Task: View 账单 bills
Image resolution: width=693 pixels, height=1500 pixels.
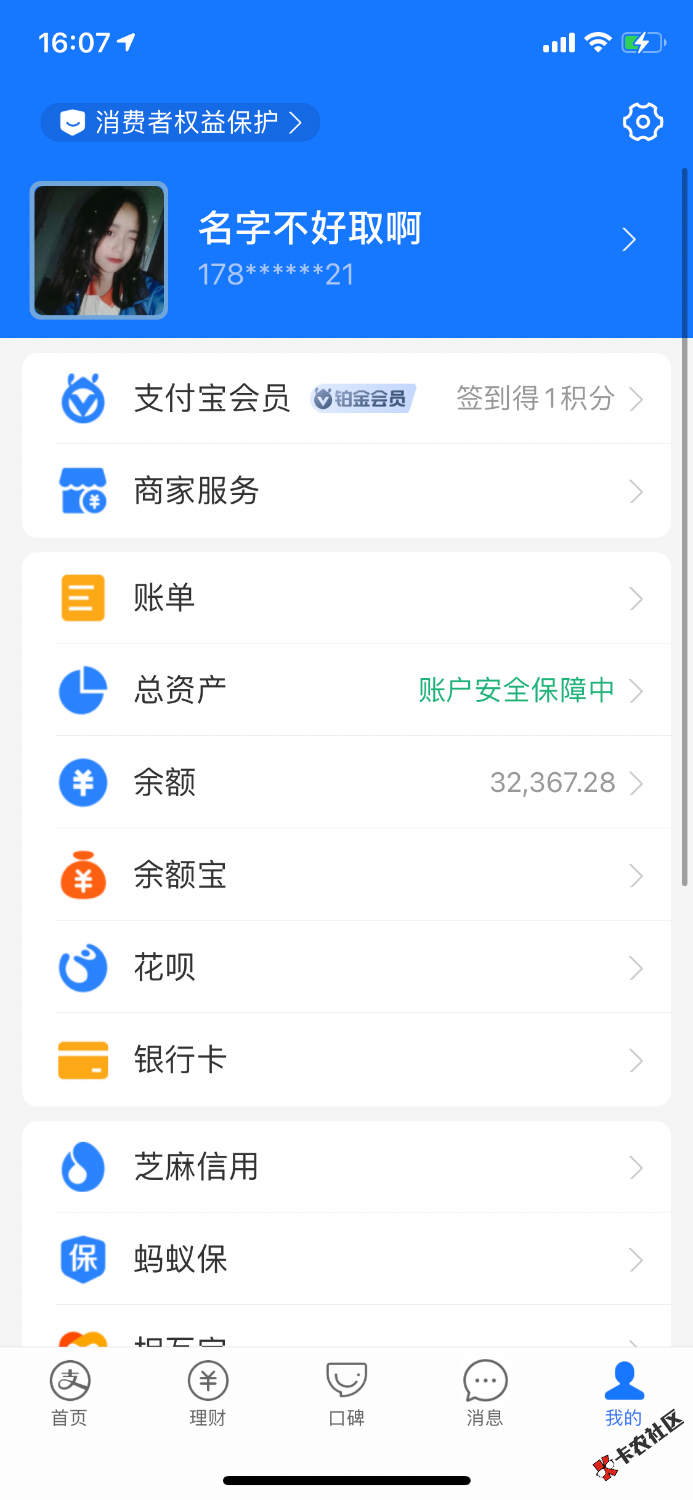Action: point(346,598)
